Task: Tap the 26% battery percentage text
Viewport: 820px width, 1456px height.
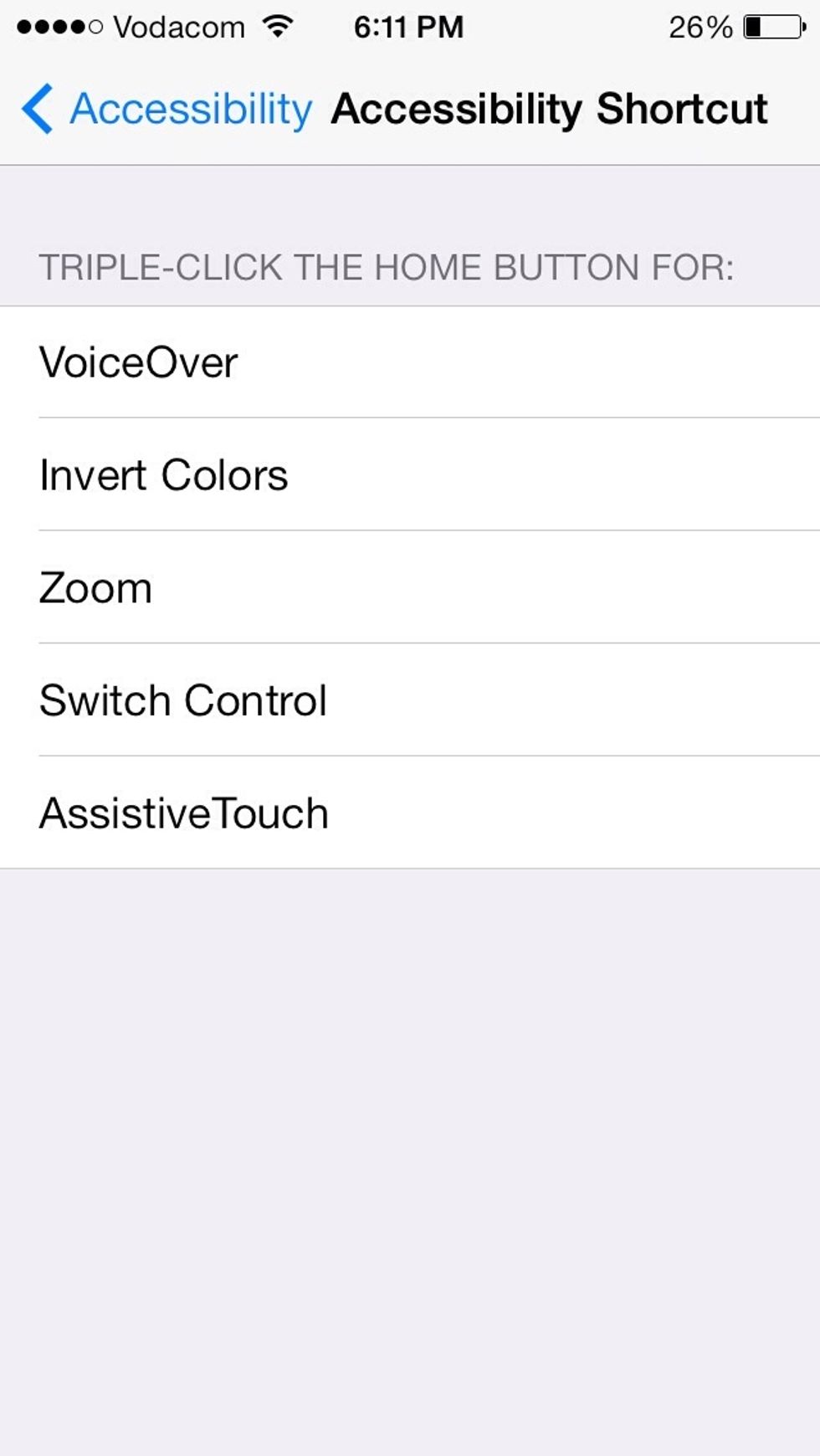Action: [696, 27]
